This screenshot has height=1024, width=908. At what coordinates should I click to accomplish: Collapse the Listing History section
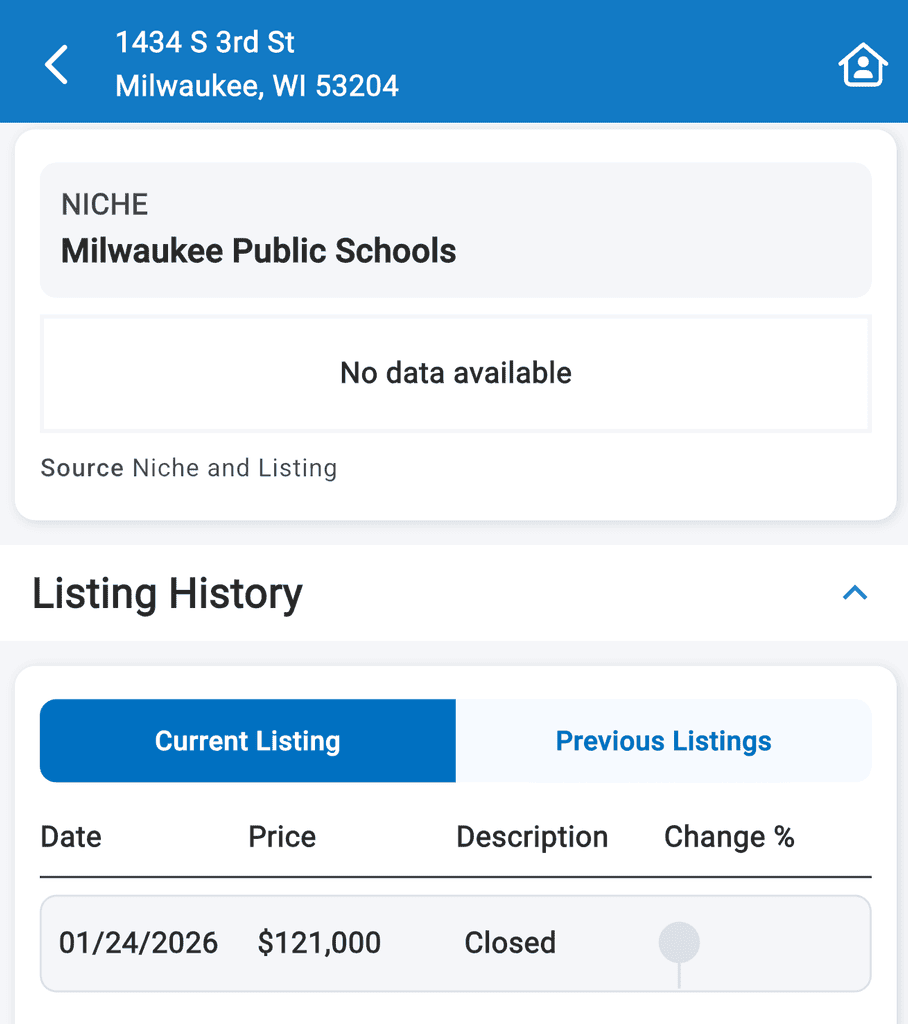point(854,592)
